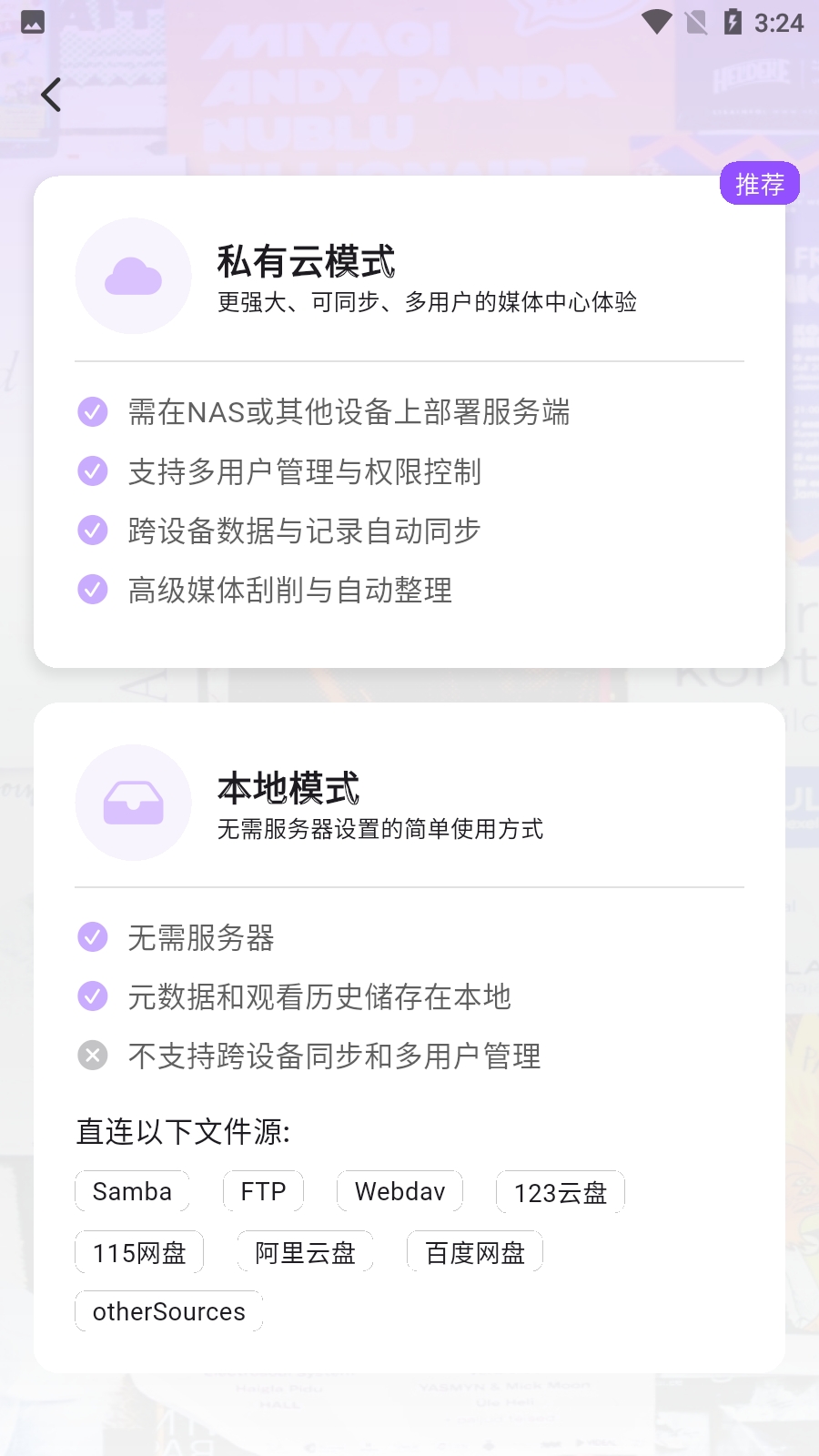Viewport: 819px width, 1456px height.
Task: Tap the FTP source chip
Action: (x=263, y=1191)
